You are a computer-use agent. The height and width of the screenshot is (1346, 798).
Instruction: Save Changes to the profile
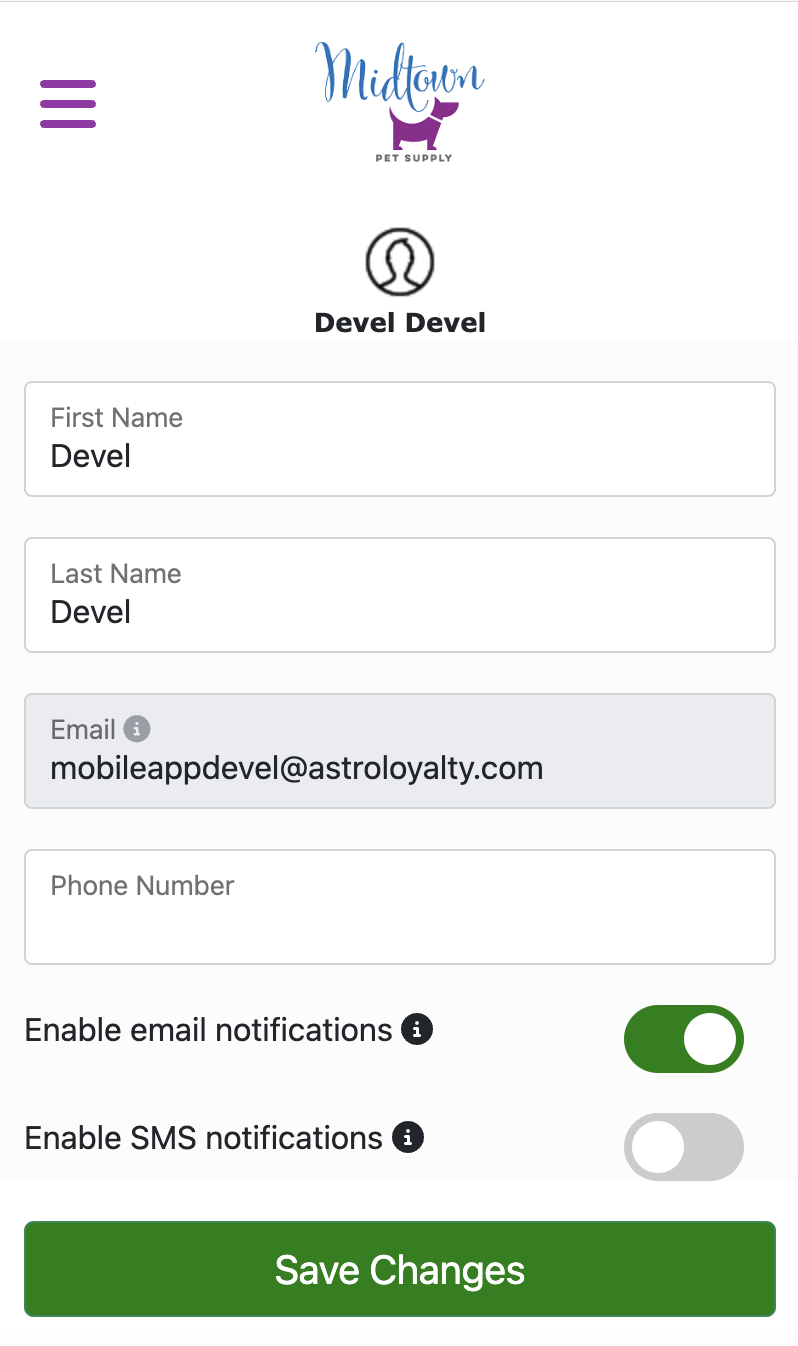[399, 1269]
